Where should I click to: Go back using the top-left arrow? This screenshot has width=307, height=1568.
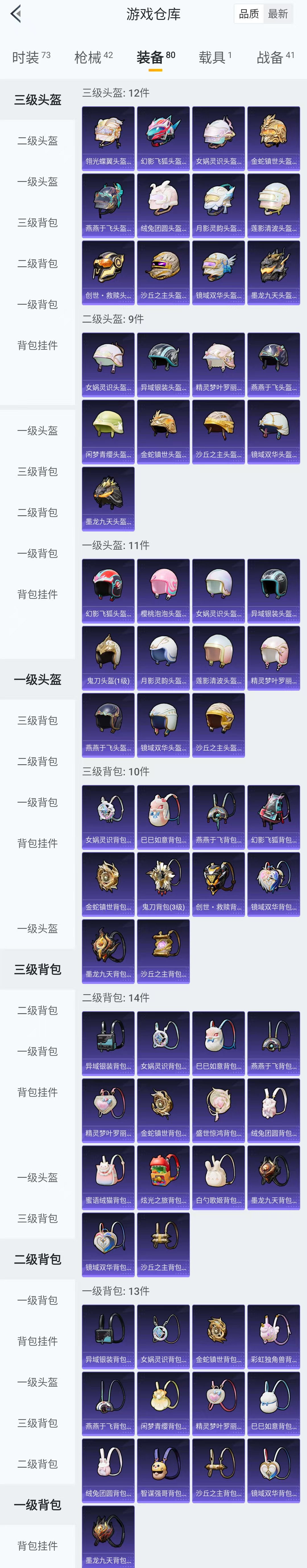[16, 14]
